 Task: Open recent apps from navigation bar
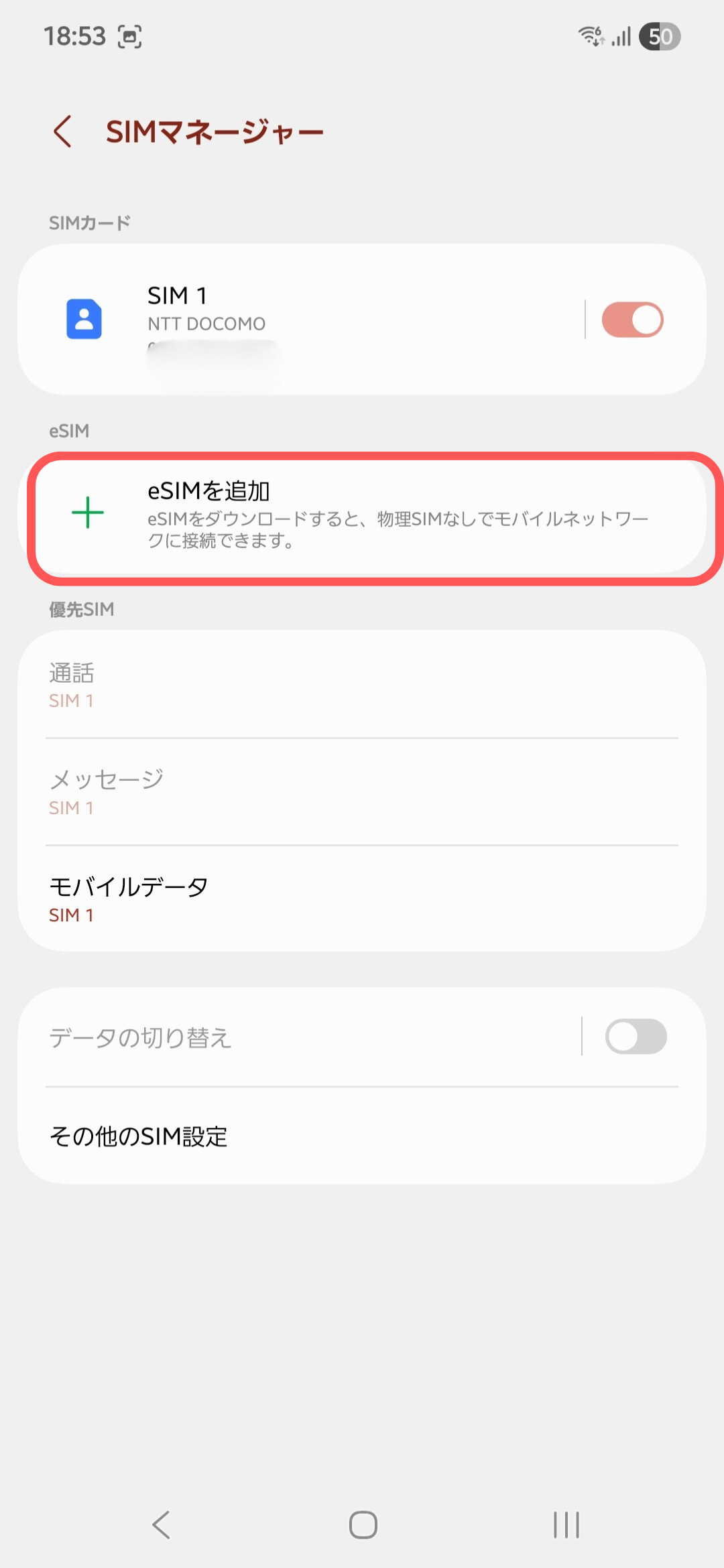(x=565, y=1524)
